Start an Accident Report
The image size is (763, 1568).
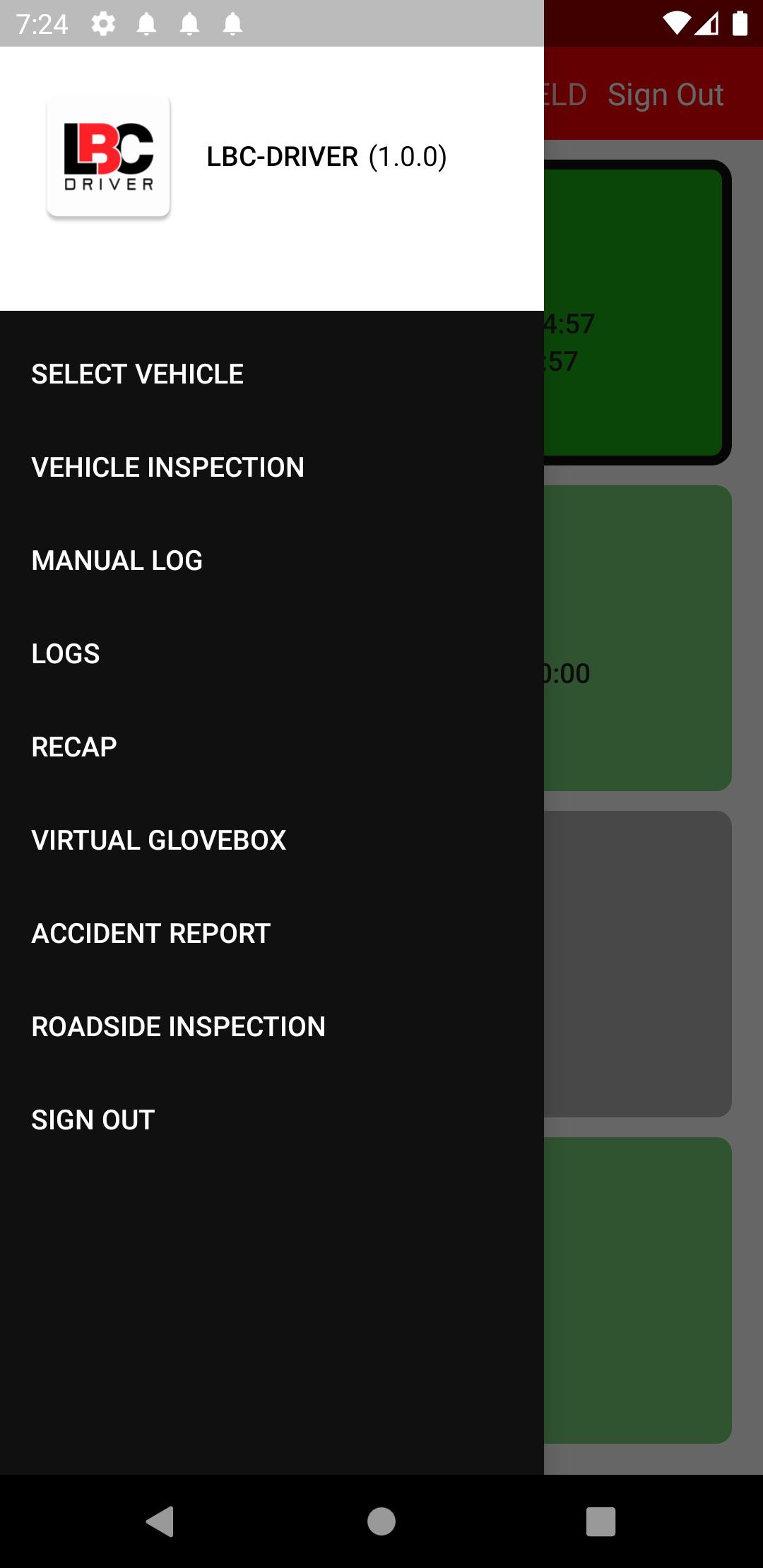click(272, 933)
